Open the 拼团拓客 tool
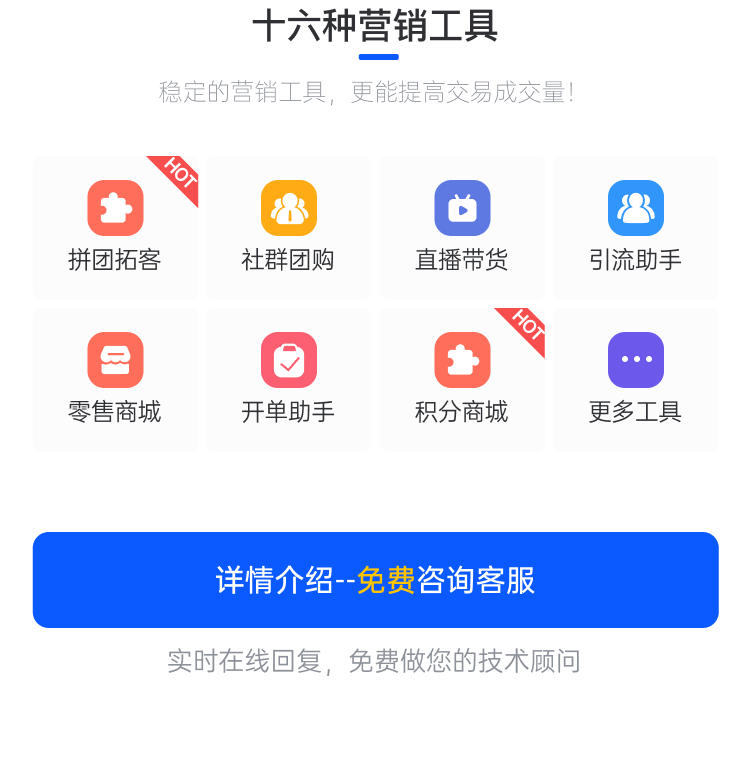This screenshot has height=774, width=750. 115,227
